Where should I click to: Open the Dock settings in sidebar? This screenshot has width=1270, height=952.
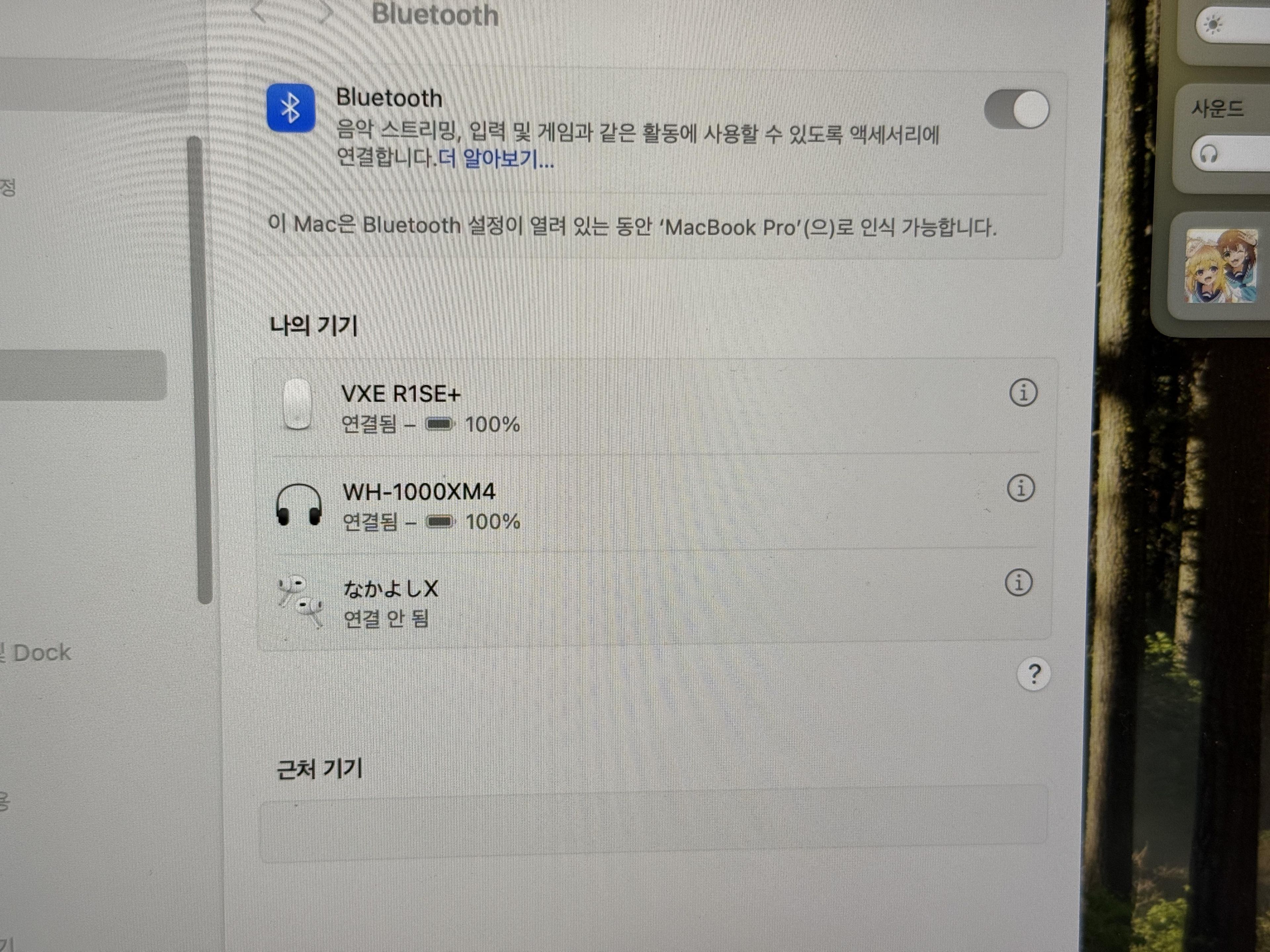coord(40,653)
